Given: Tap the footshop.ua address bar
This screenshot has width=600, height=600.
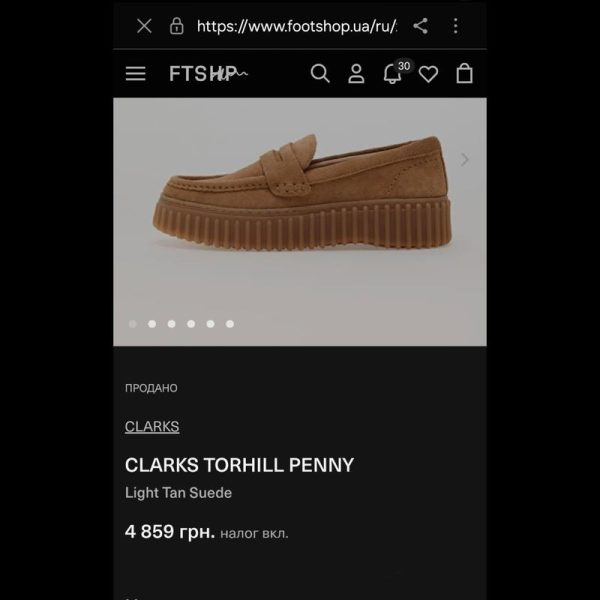Looking at the screenshot, I should point(295,26).
